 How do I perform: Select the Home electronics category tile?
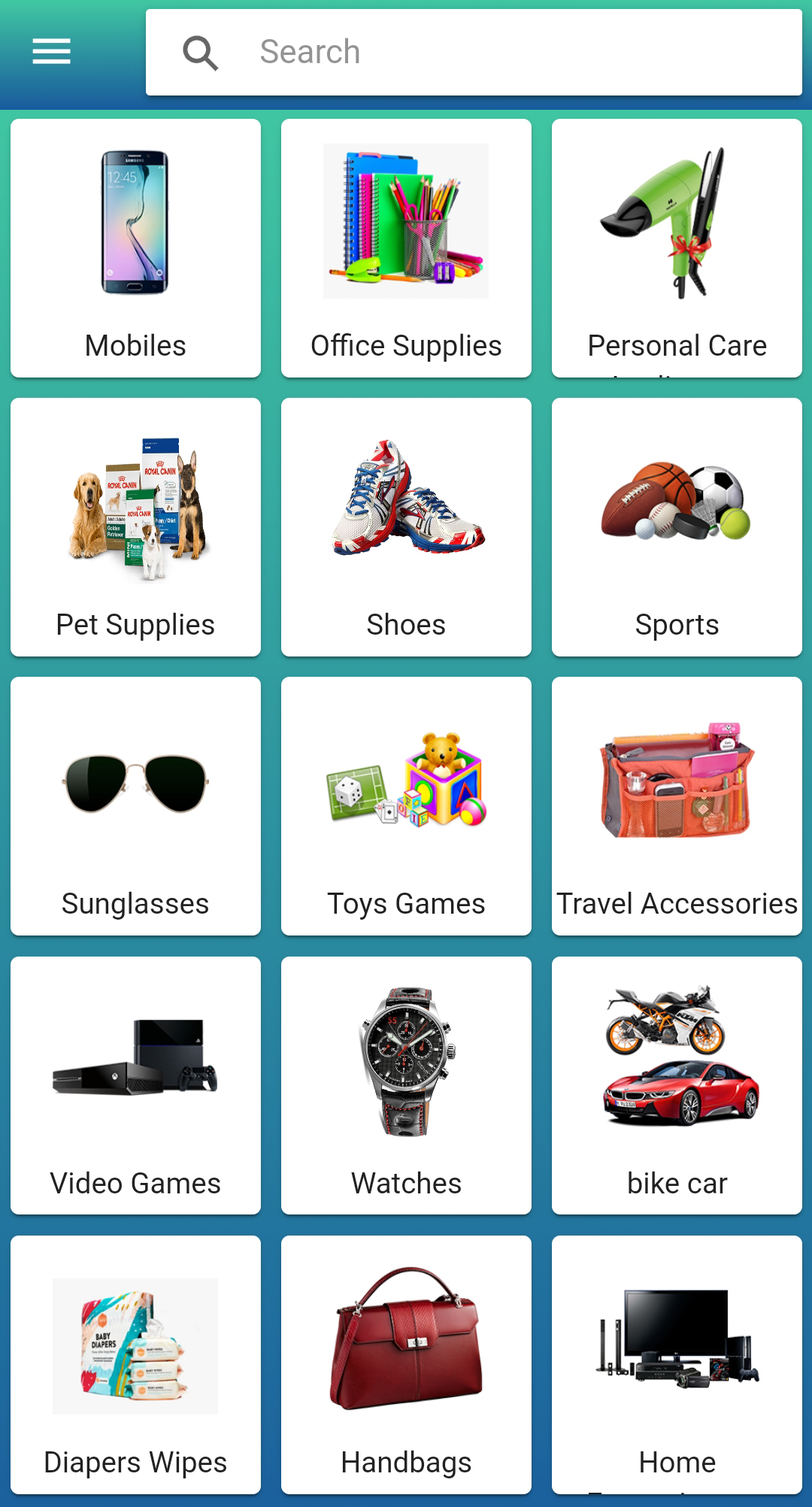(x=677, y=1365)
